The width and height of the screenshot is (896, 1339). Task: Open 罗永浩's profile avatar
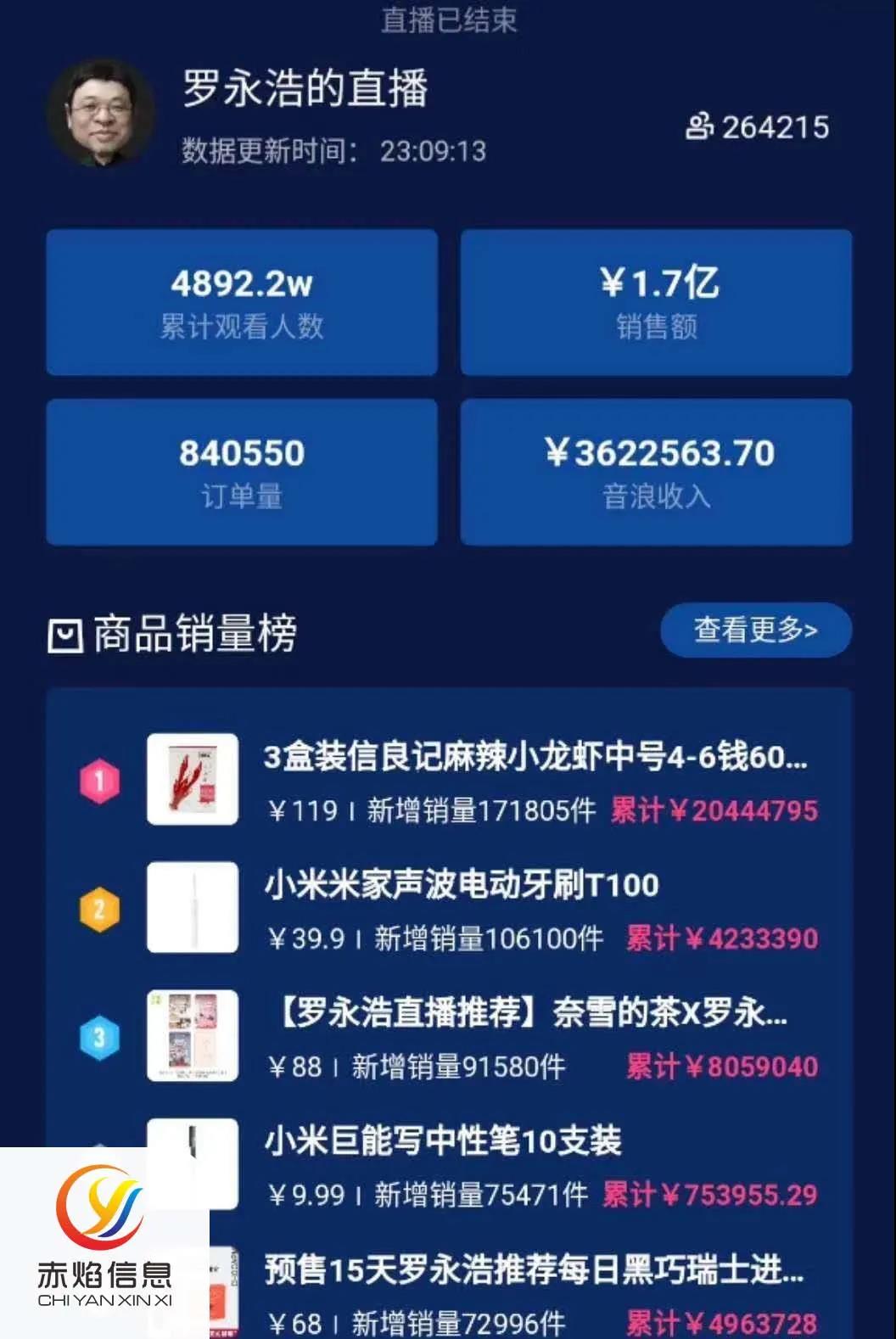pos(101,112)
